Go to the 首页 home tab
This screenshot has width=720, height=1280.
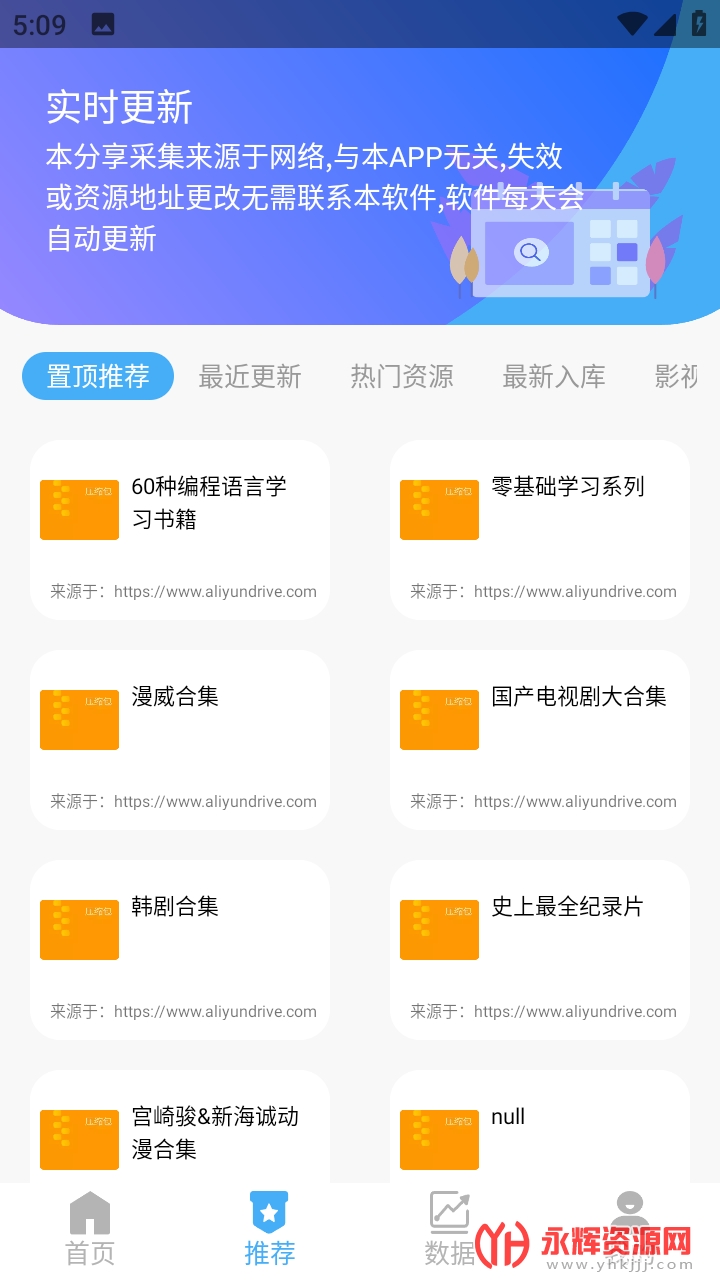click(90, 1230)
